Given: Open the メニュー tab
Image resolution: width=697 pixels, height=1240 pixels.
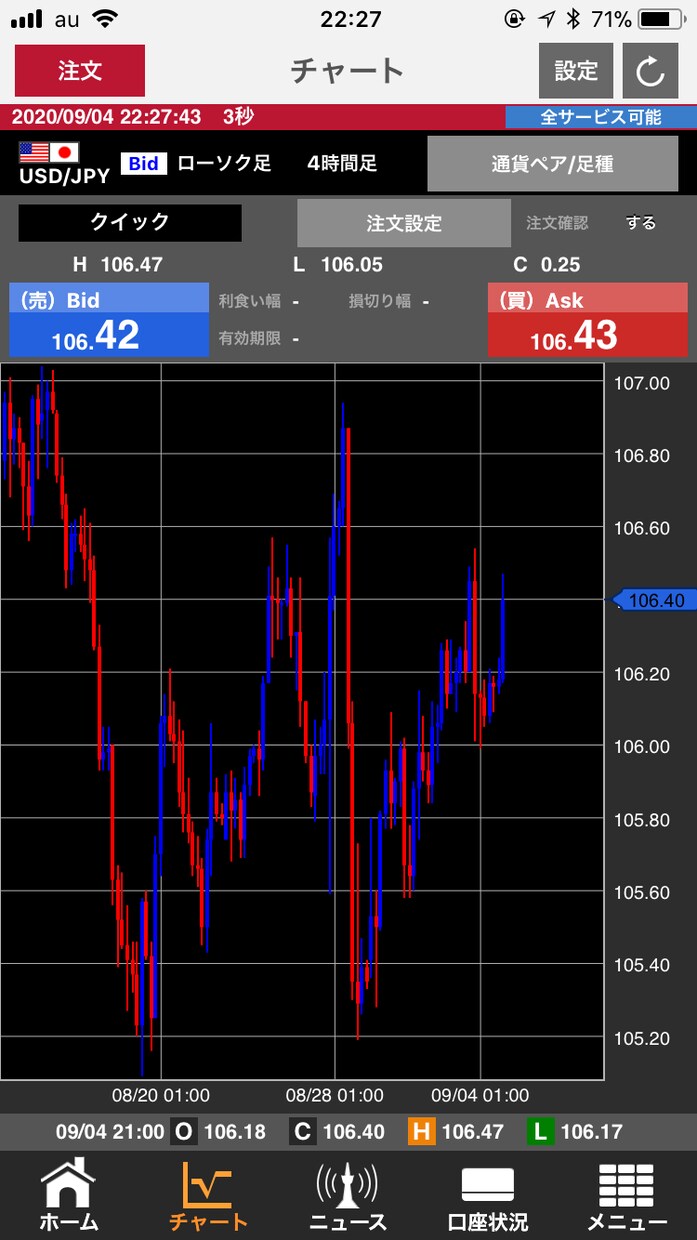Looking at the screenshot, I should click(x=627, y=1195).
